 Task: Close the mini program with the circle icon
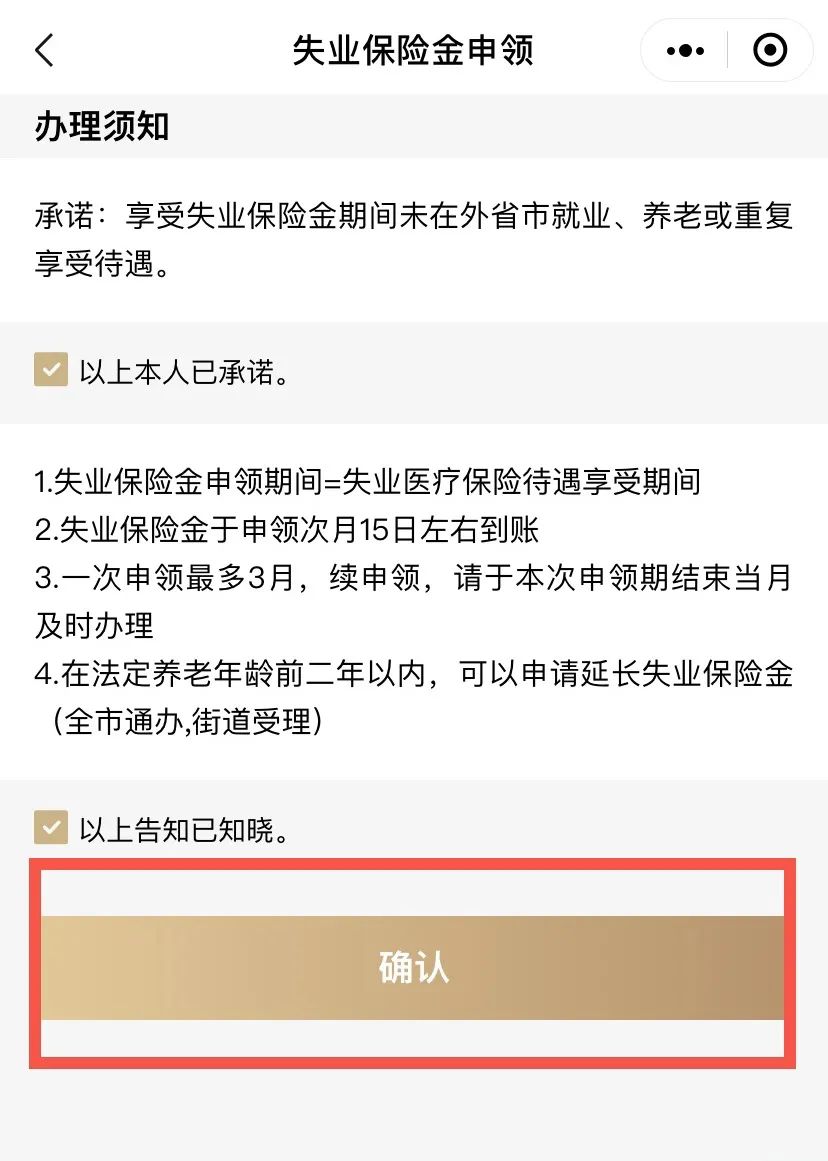(769, 50)
